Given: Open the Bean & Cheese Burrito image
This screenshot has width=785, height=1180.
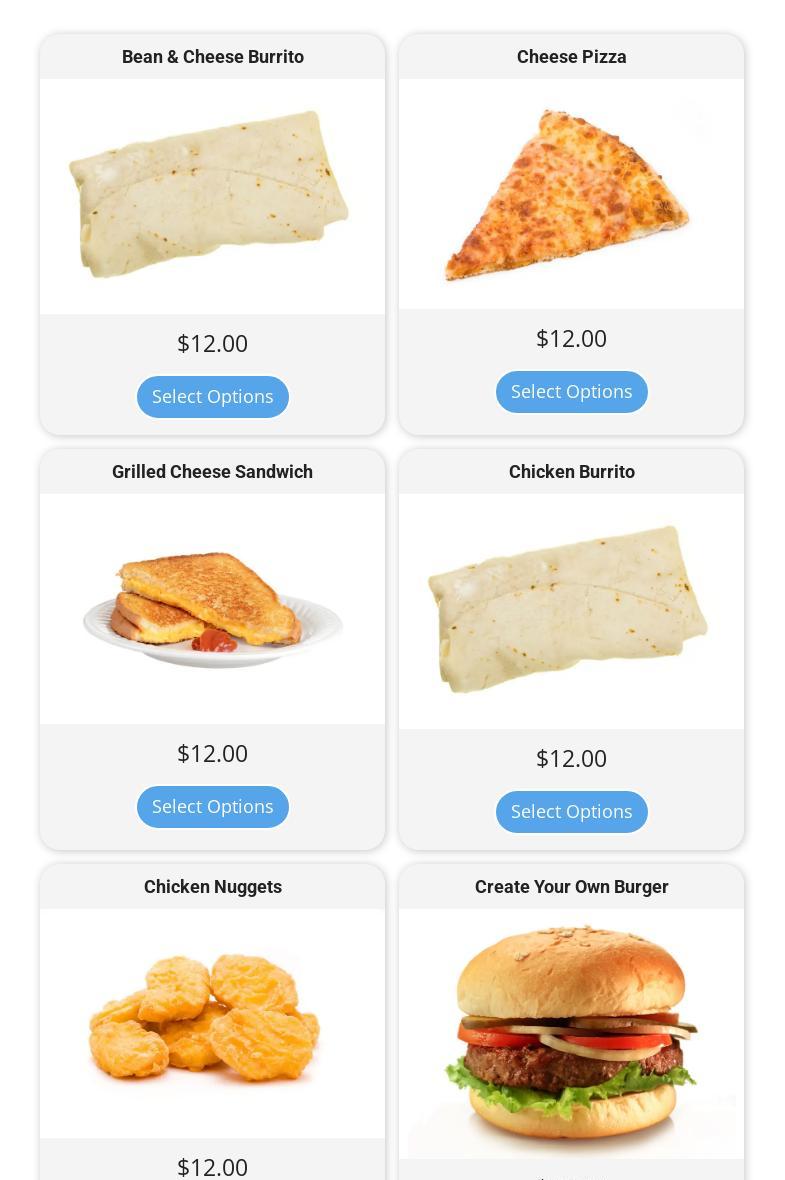Looking at the screenshot, I should (x=212, y=196).
